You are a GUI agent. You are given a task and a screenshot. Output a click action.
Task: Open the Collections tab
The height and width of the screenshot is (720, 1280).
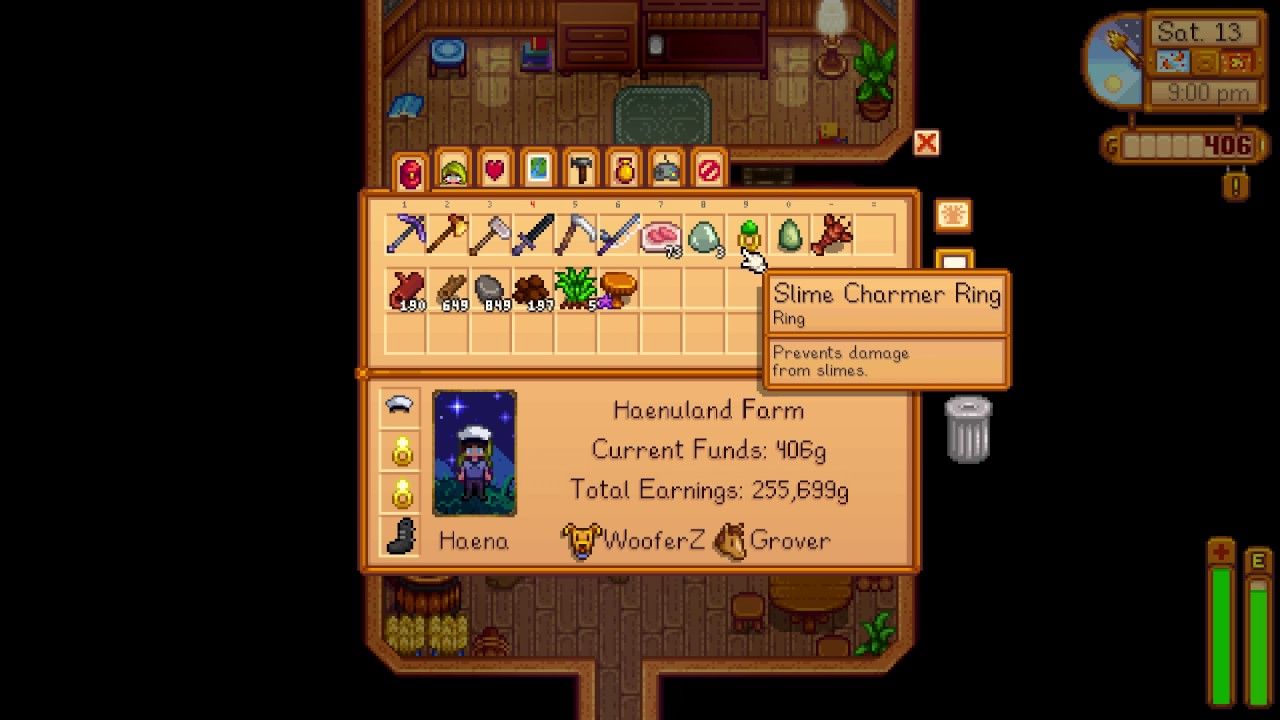click(624, 171)
